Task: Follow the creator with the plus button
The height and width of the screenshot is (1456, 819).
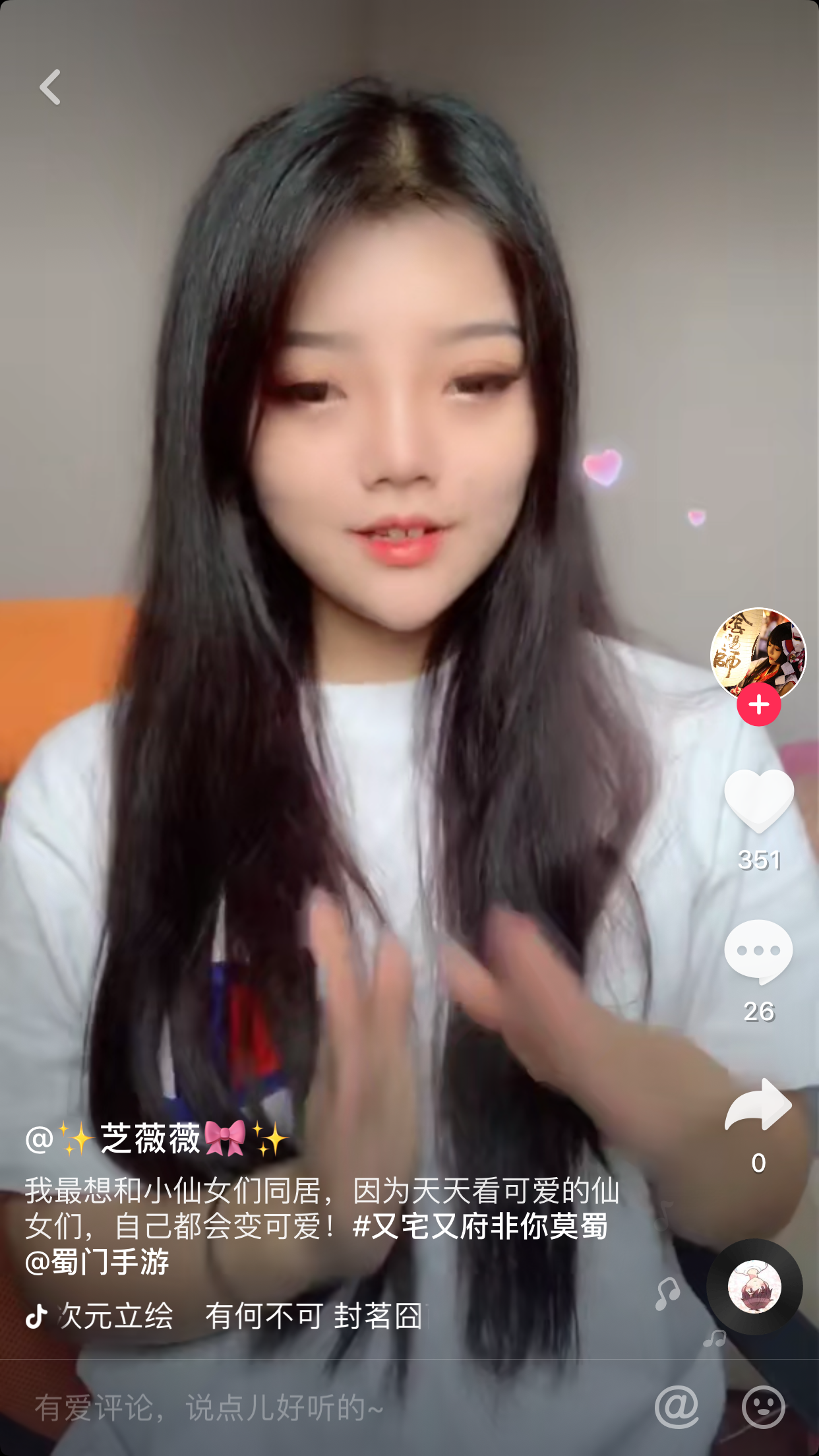Action: [758, 704]
